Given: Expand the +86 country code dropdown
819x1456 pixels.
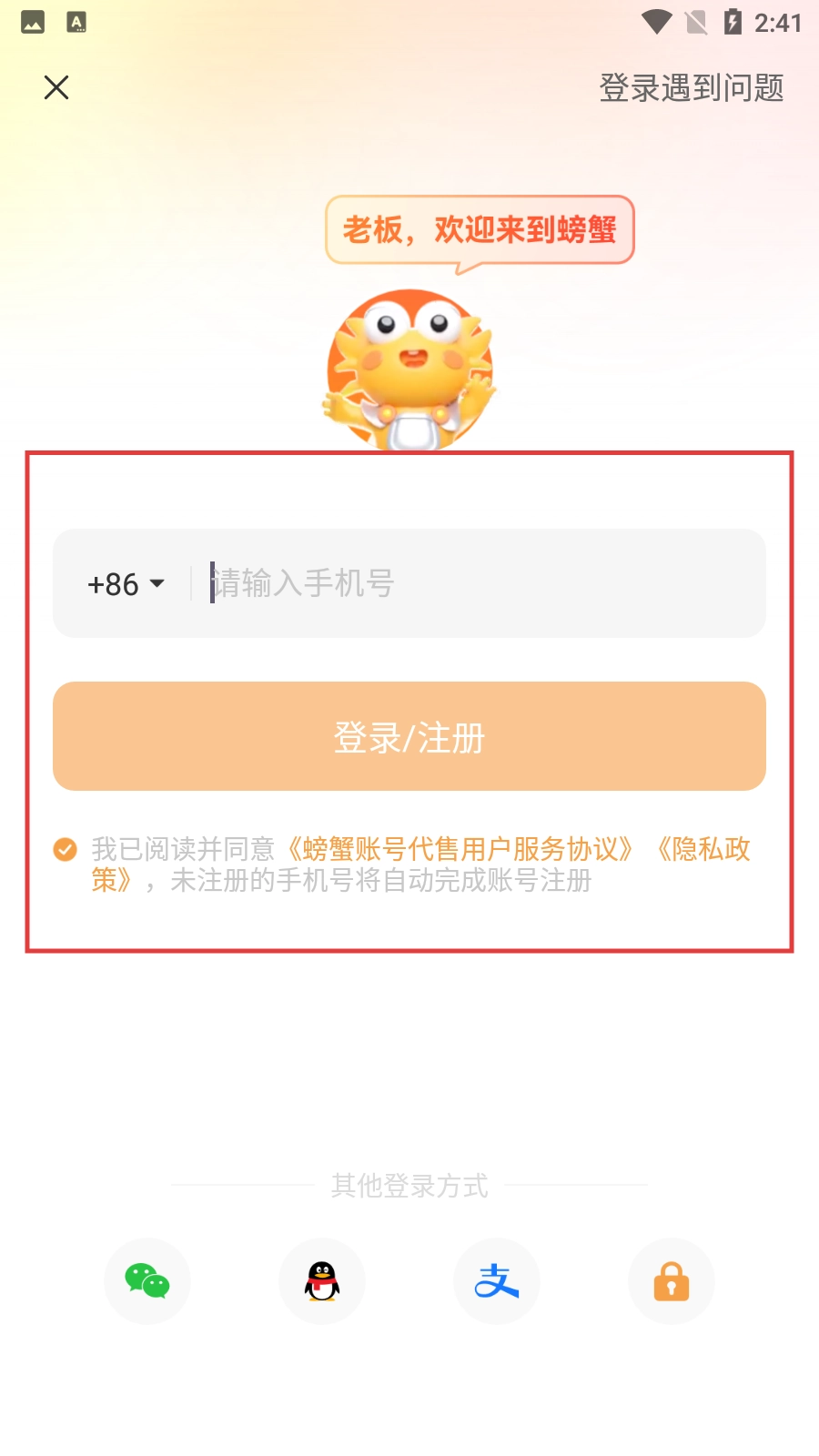Looking at the screenshot, I should pyautogui.click(x=126, y=583).
